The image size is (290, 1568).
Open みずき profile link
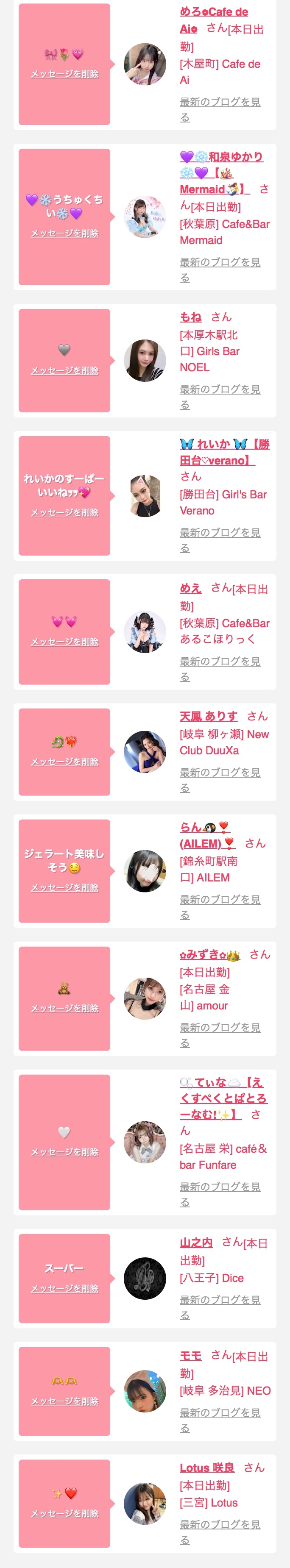[x=210, y=955]
